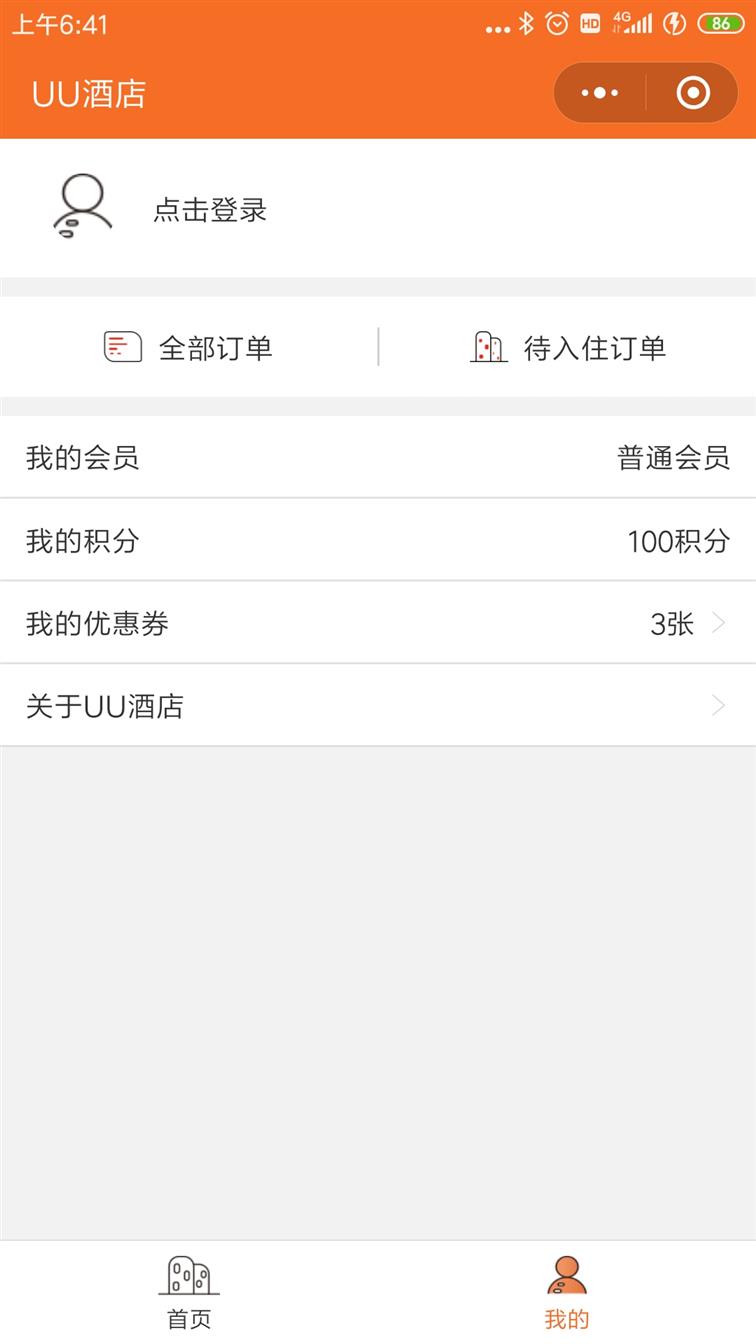The image size is (756, 1344).
Task: Select the 我的 tab
Action: point(567,1292)
